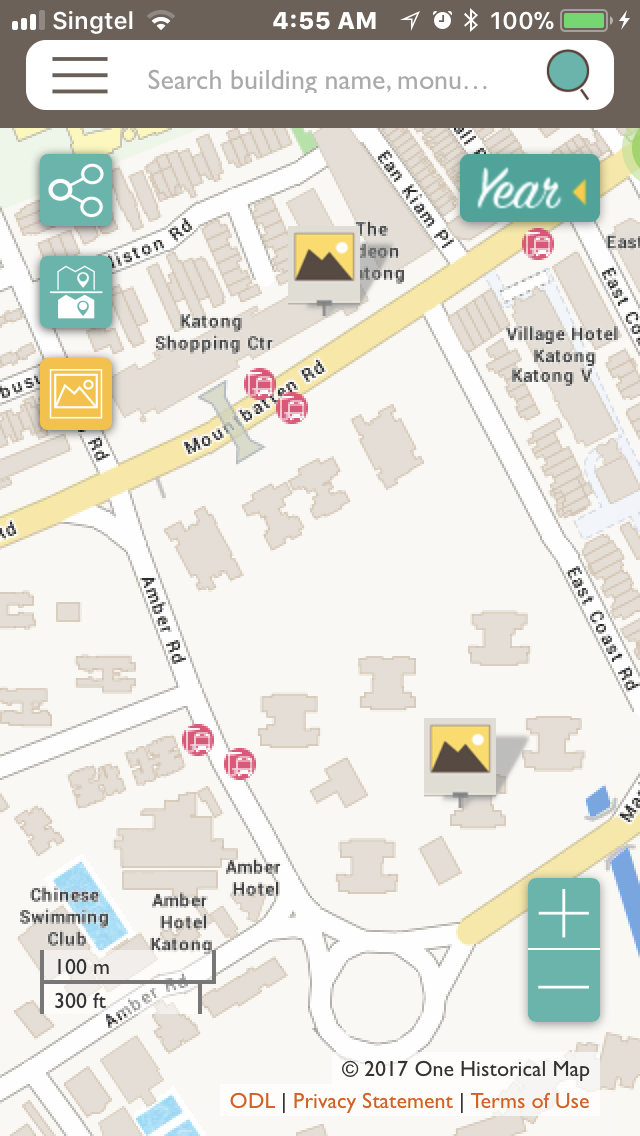The height and width of the screenshot is (1136, 640).
Task: Share the map with the share icon
Action: [76, 190]
